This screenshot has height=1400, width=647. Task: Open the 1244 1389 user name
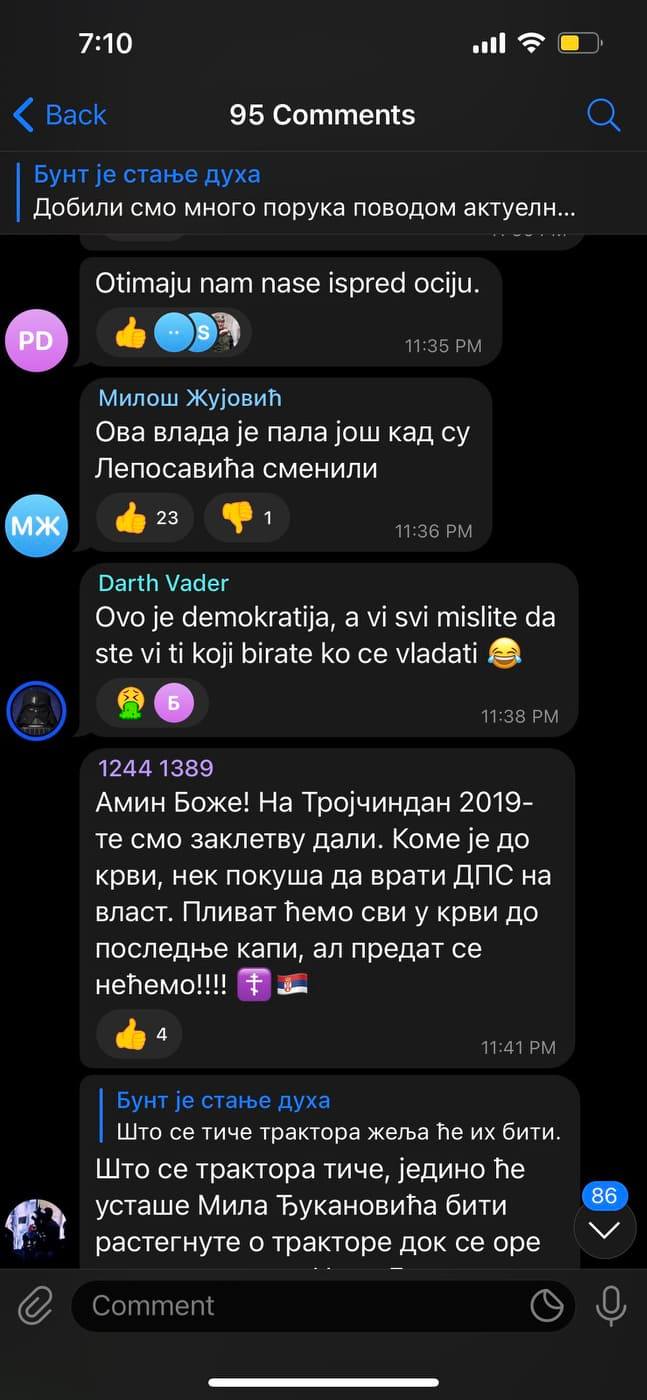pyautogui.click(x=155, y=768)
